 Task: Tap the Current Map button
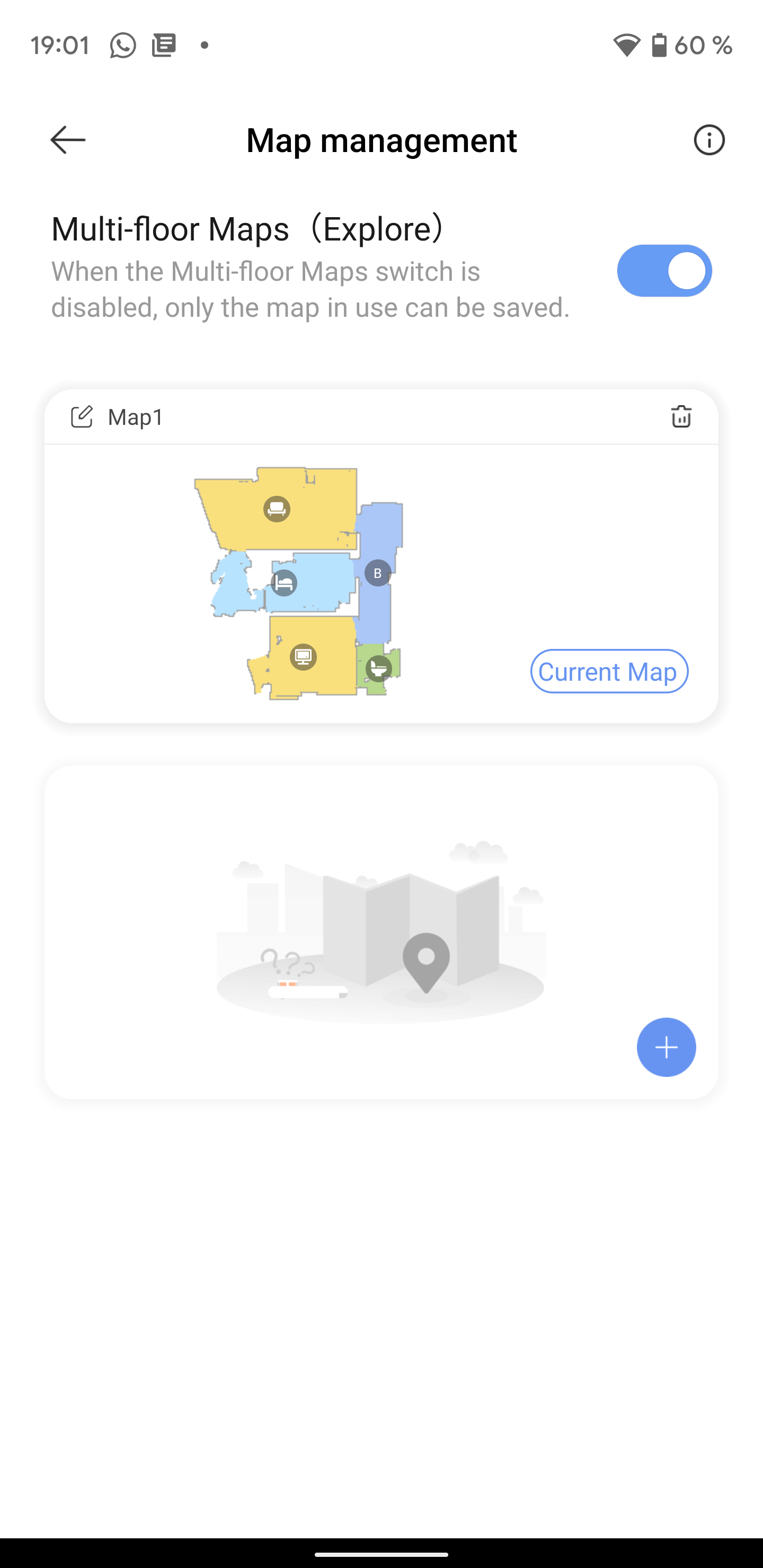point(608,671)
